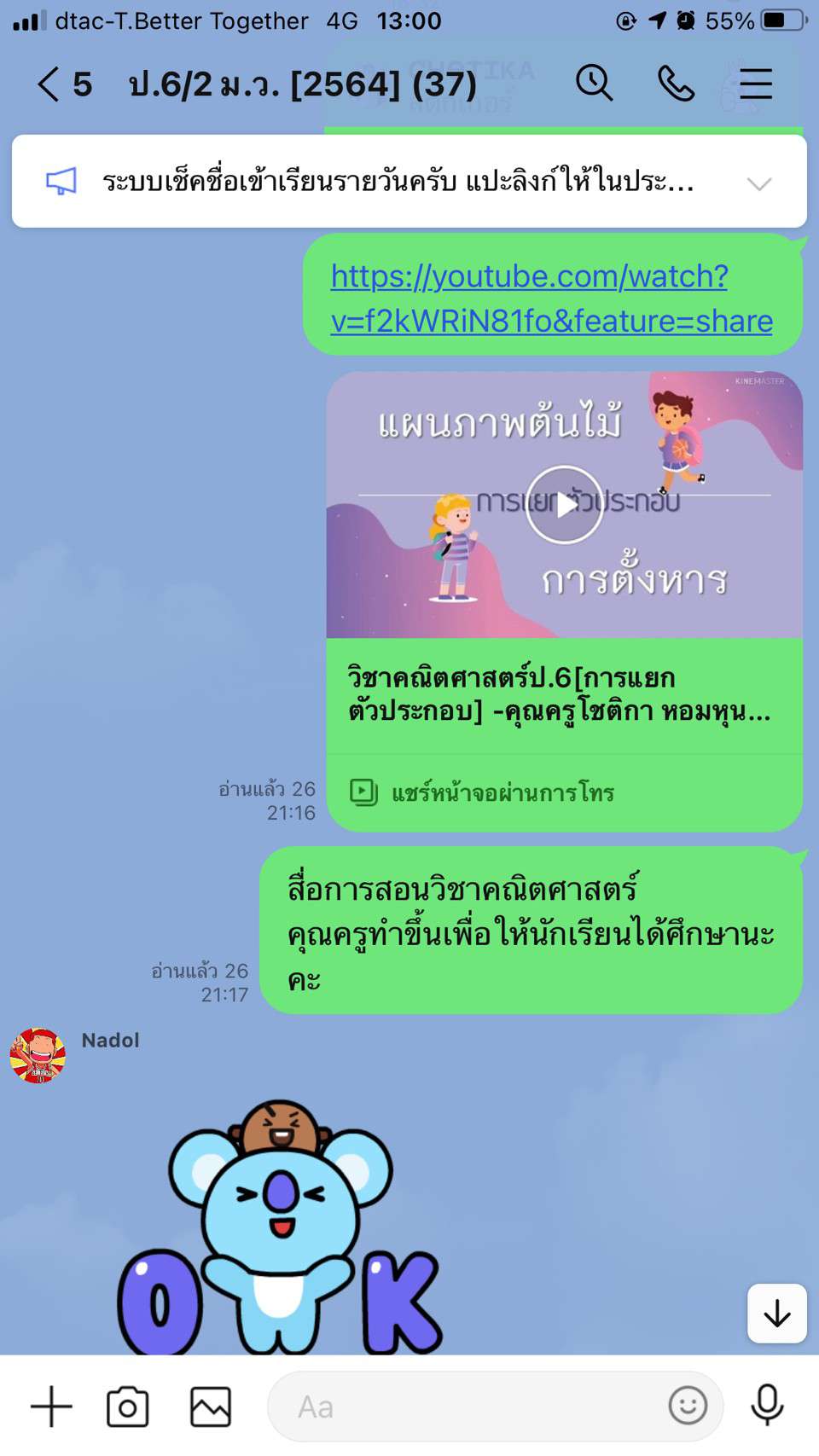Image resolution: width=819 pixels, height=1456 pixels.
Task: Start a group voice call
Action: click(676, 84)
